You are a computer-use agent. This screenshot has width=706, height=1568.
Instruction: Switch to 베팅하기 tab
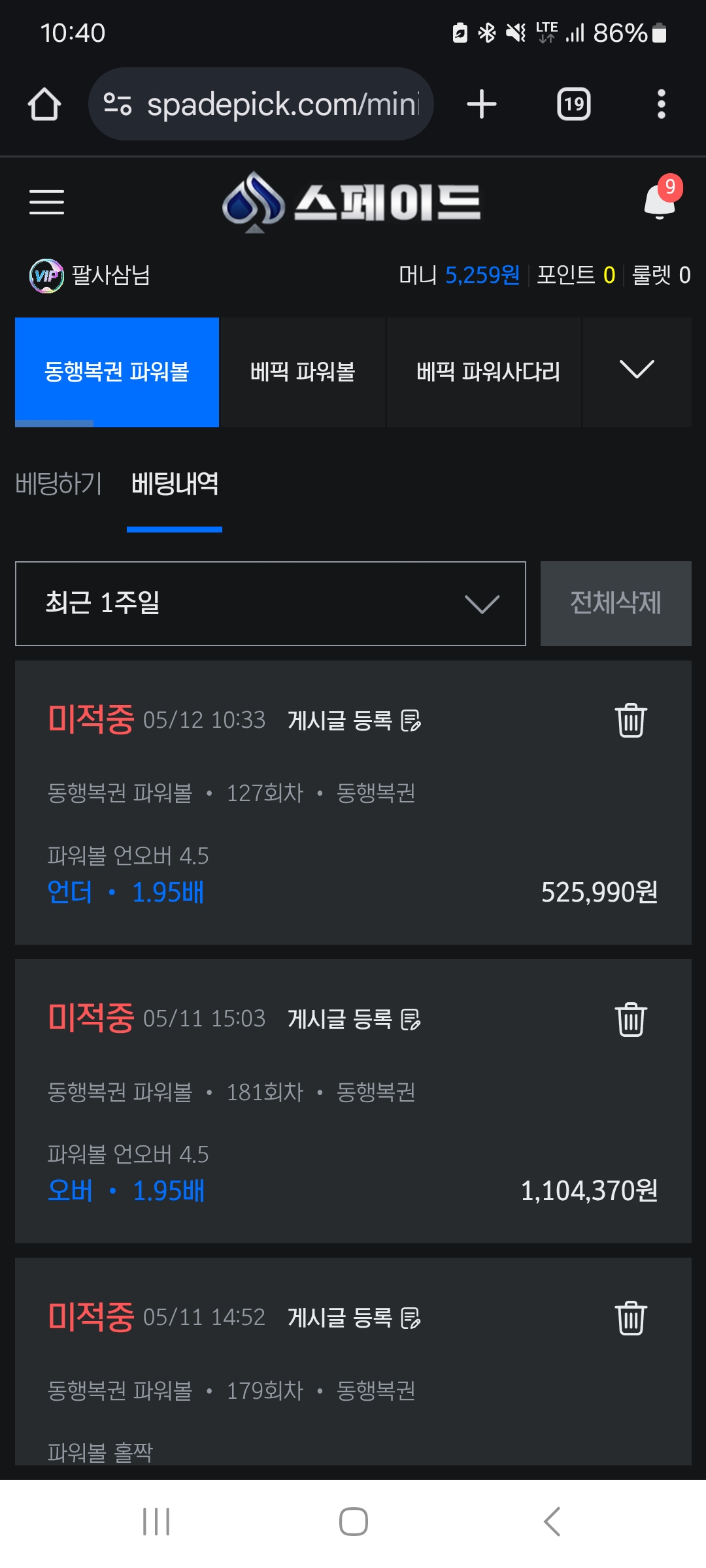coord(59,484)
